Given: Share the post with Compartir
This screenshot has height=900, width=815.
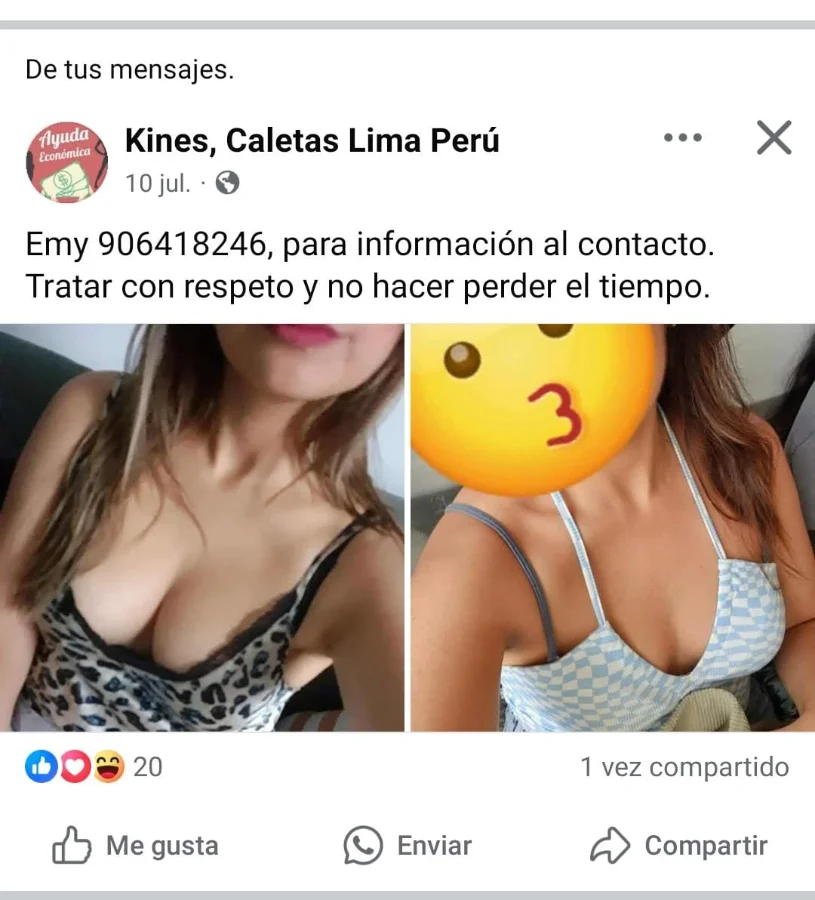Looking at the screenshot, I should [x=679, y=846].
